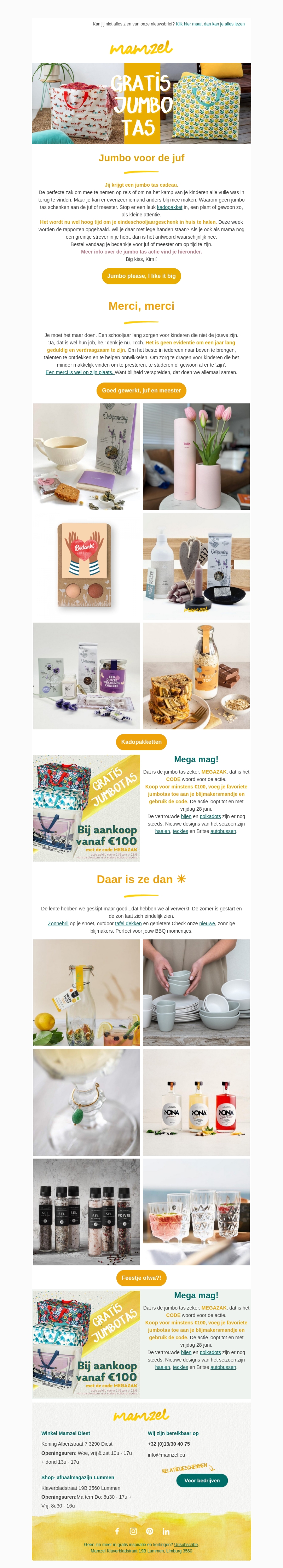Tap the 'Unsubscribe' link

(x=186, y=1544)
